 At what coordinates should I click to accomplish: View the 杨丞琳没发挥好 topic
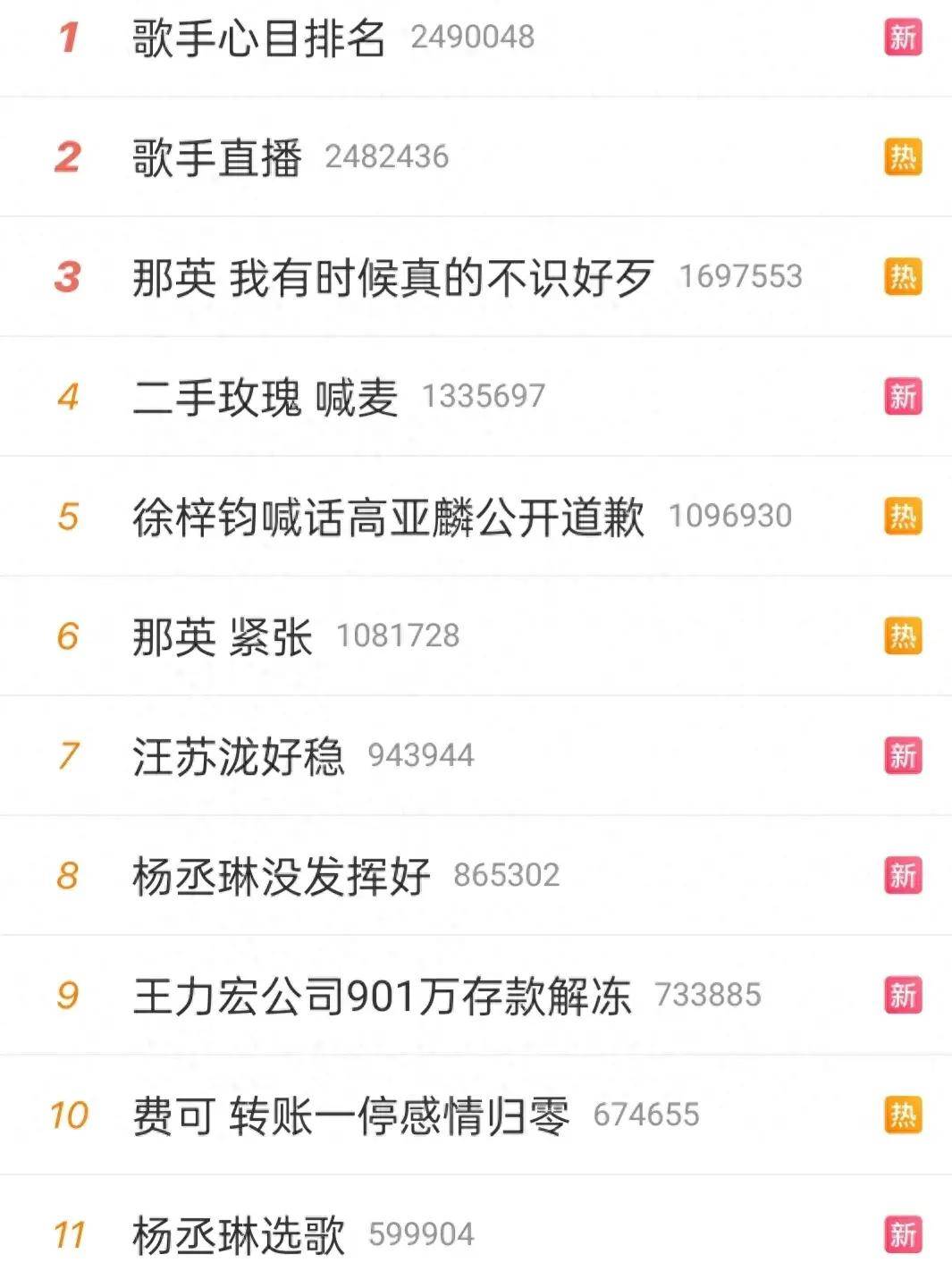click(282, 877)
